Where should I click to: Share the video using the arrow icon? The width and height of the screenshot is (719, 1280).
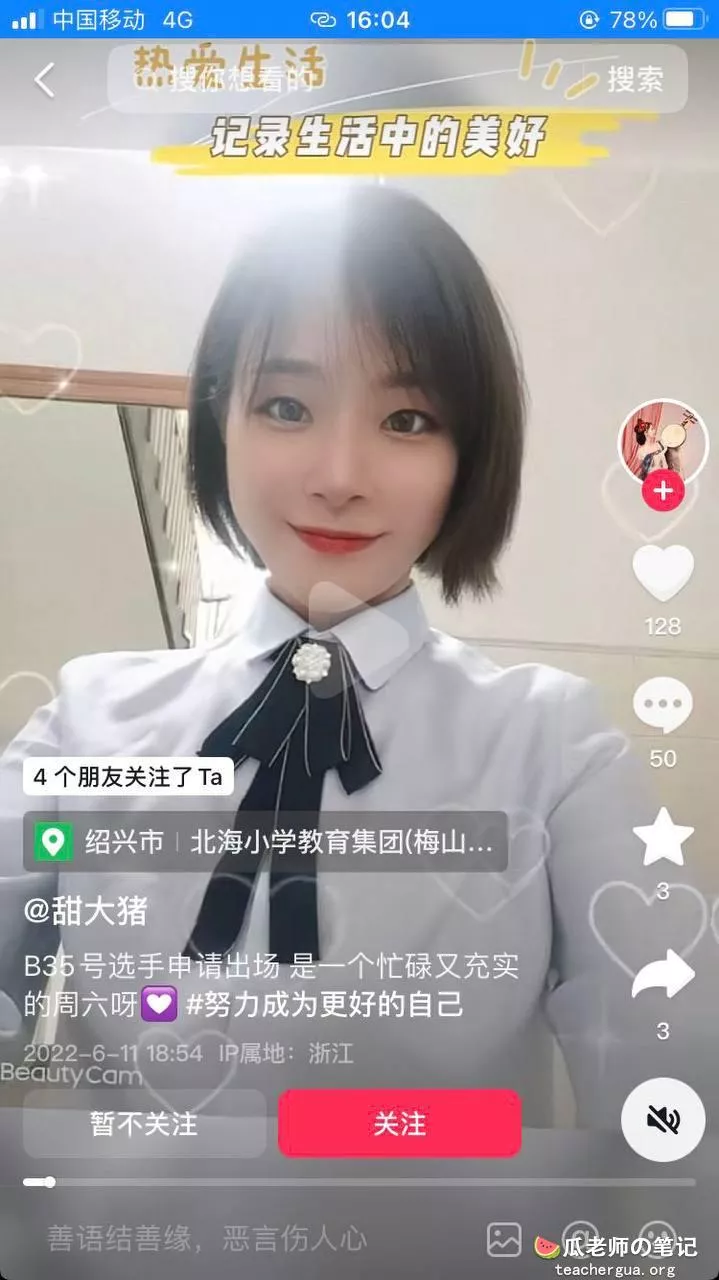[x=663, y=975]
